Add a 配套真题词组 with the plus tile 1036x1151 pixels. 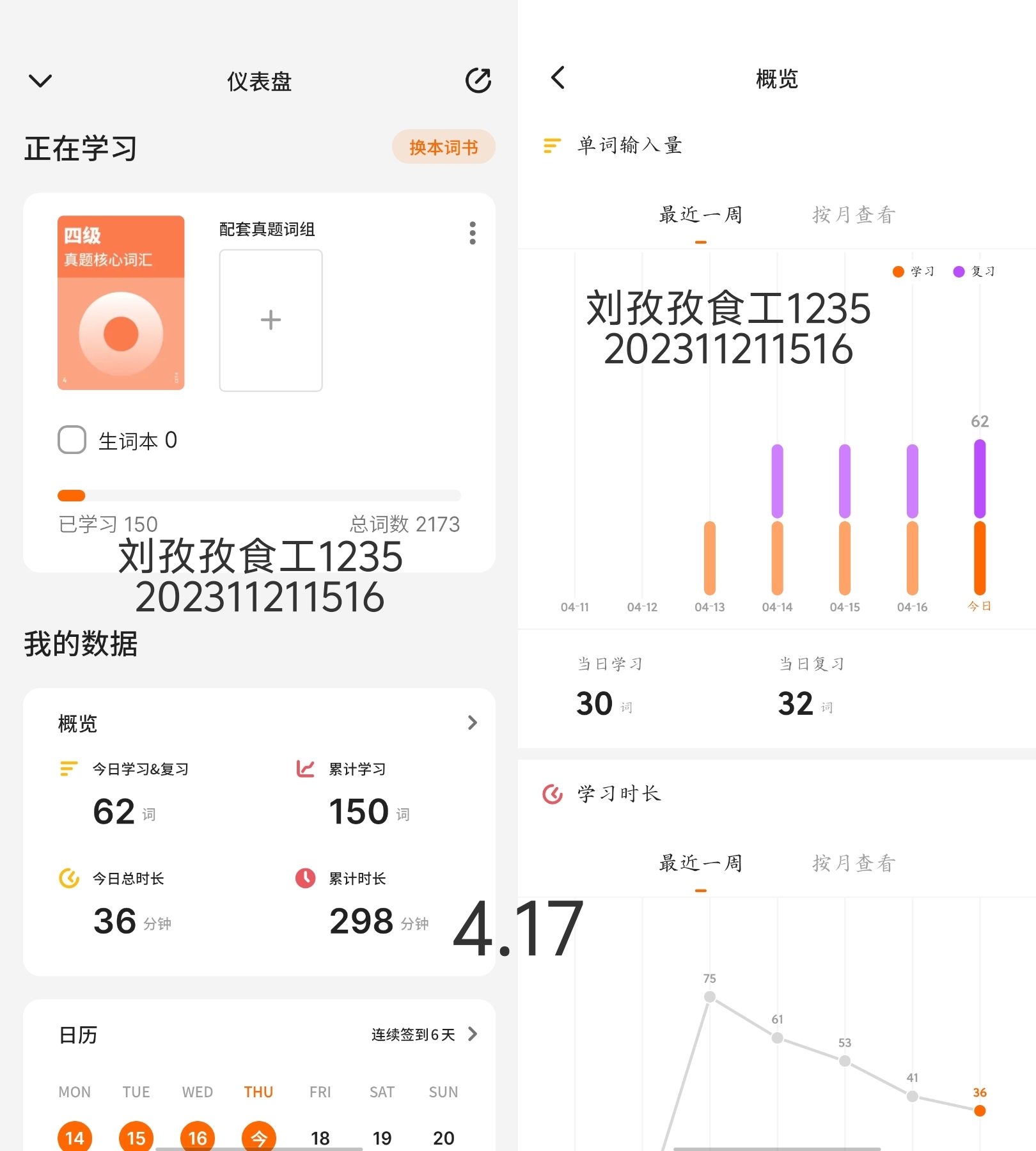271,320
